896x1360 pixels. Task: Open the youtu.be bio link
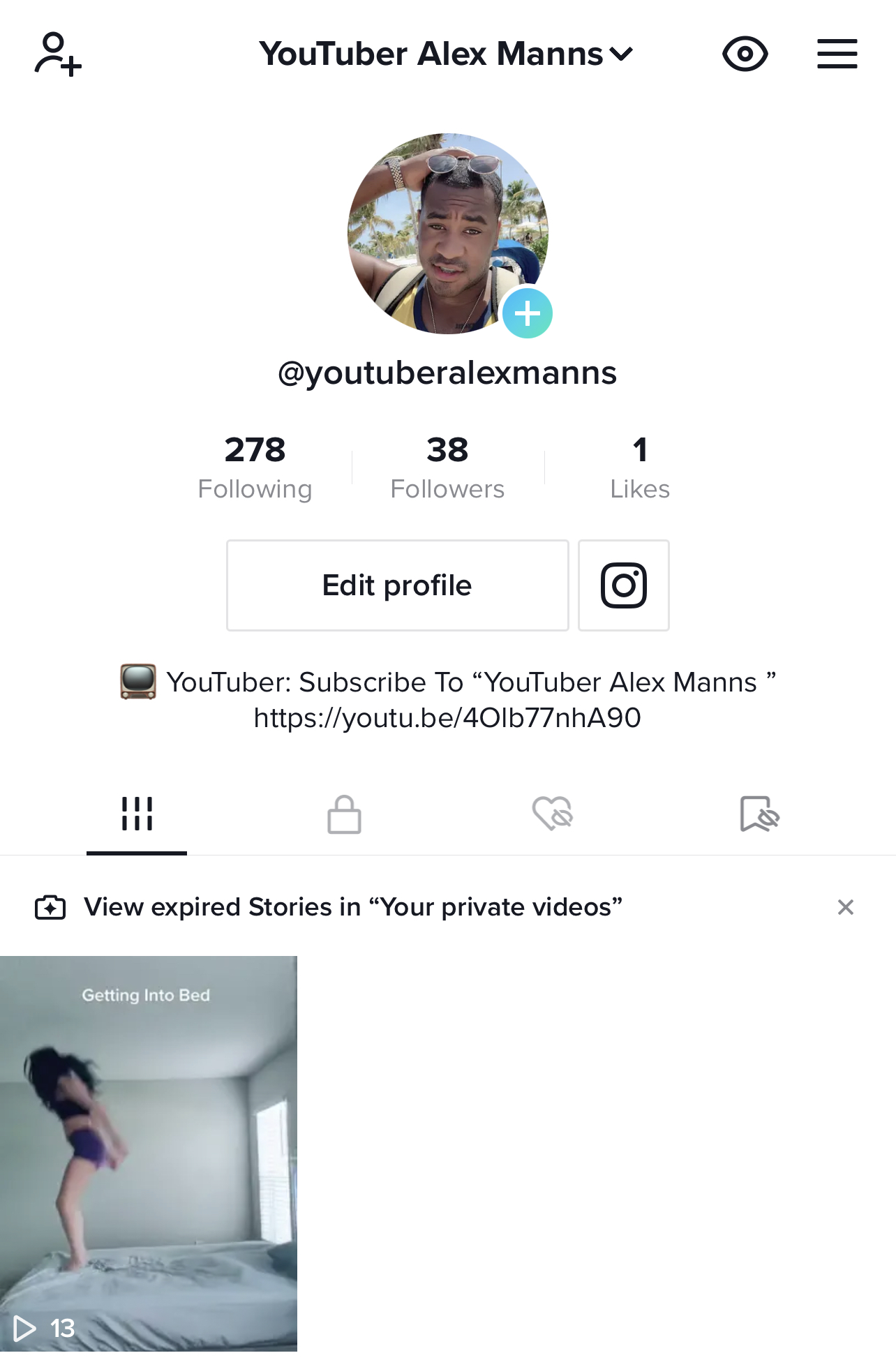[x=447, y=717]
